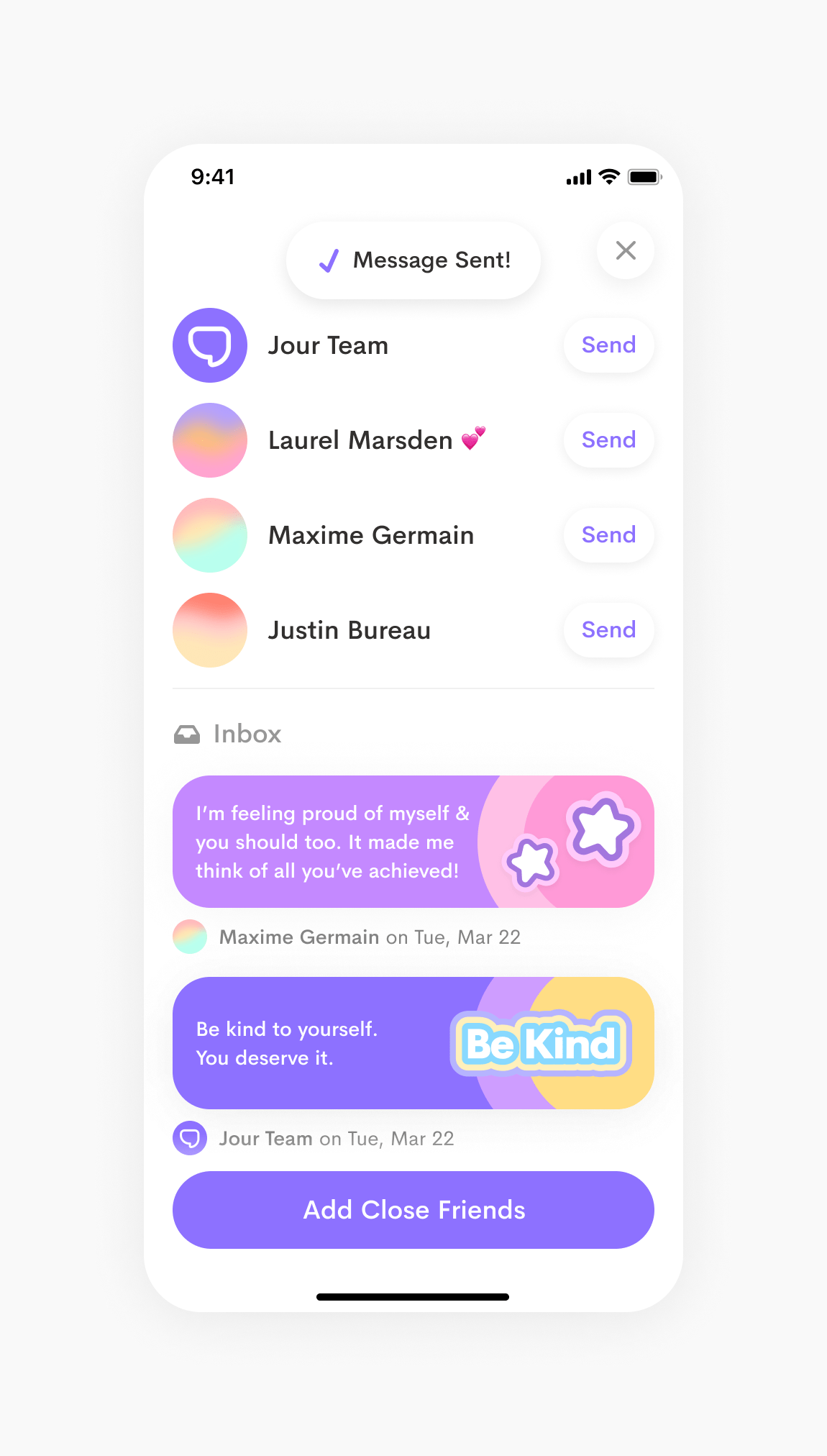Send message to Justin Bureau

coord(608,630)
